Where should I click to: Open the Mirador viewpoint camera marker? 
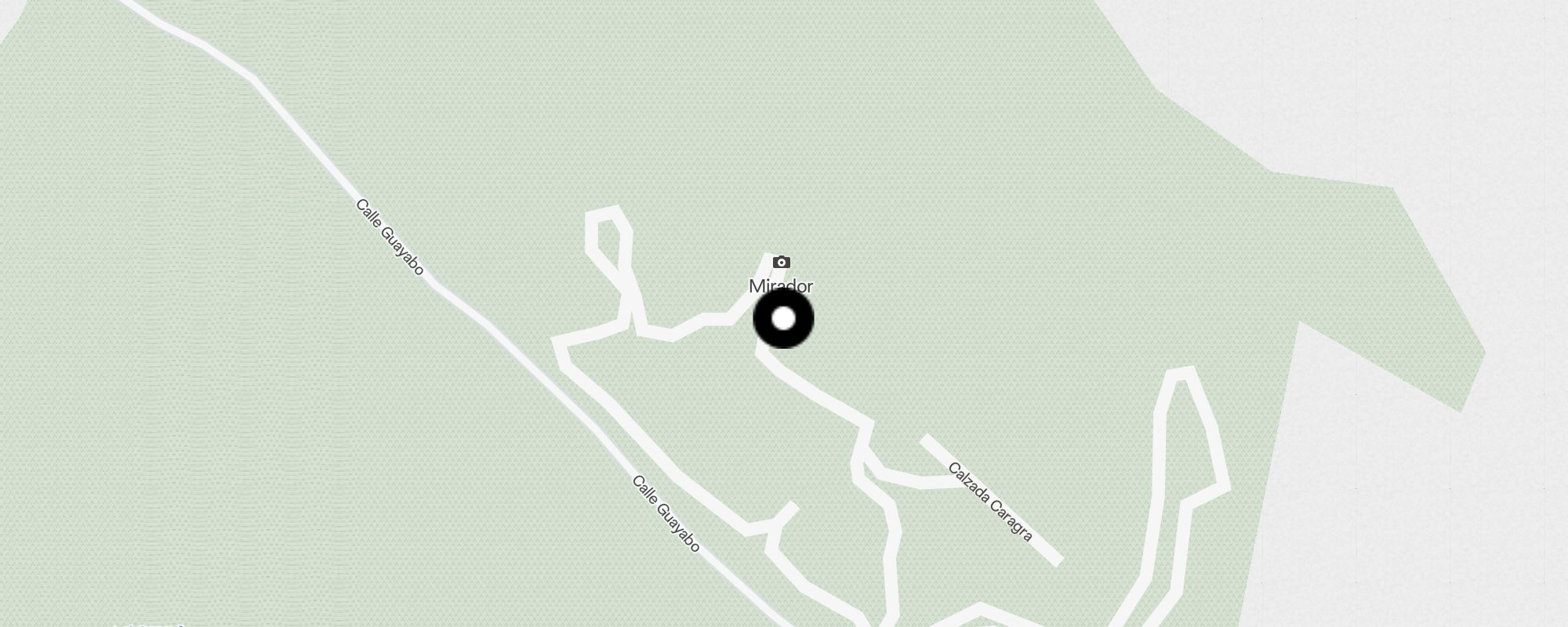(781, 263)
